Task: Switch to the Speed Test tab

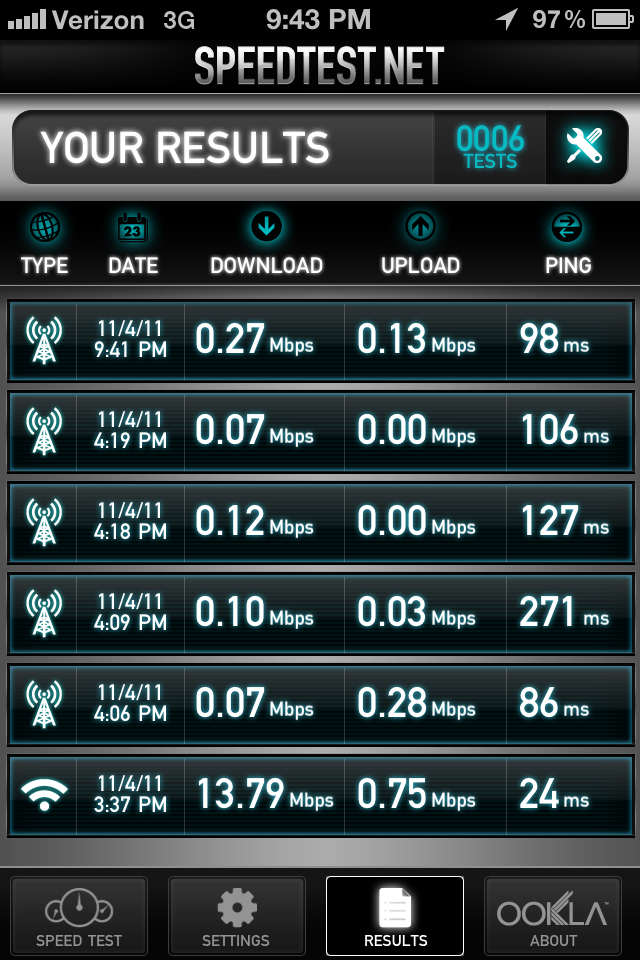Action: (x=79, y=916)
